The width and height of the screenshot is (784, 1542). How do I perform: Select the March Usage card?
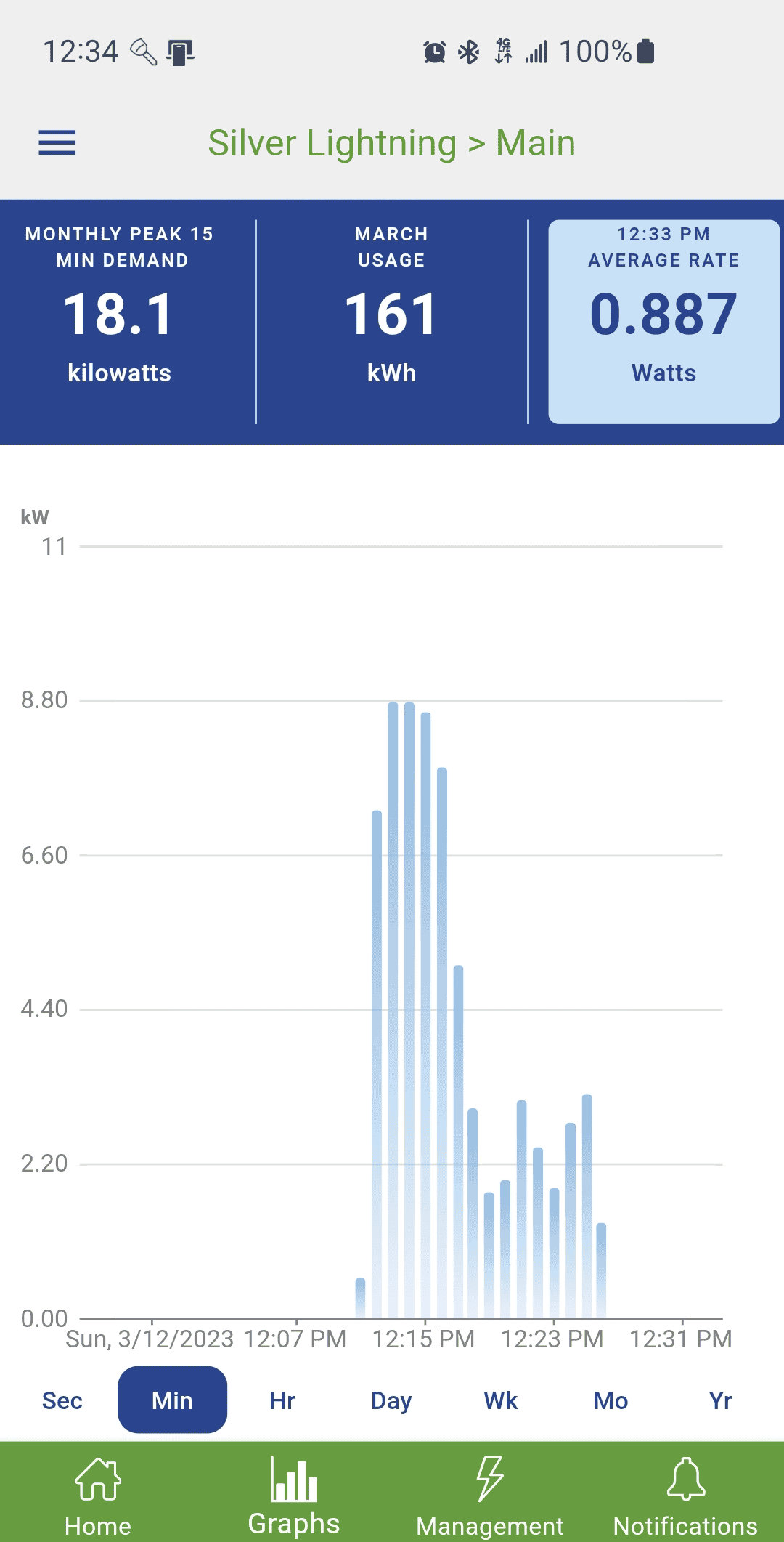point(391,320)
